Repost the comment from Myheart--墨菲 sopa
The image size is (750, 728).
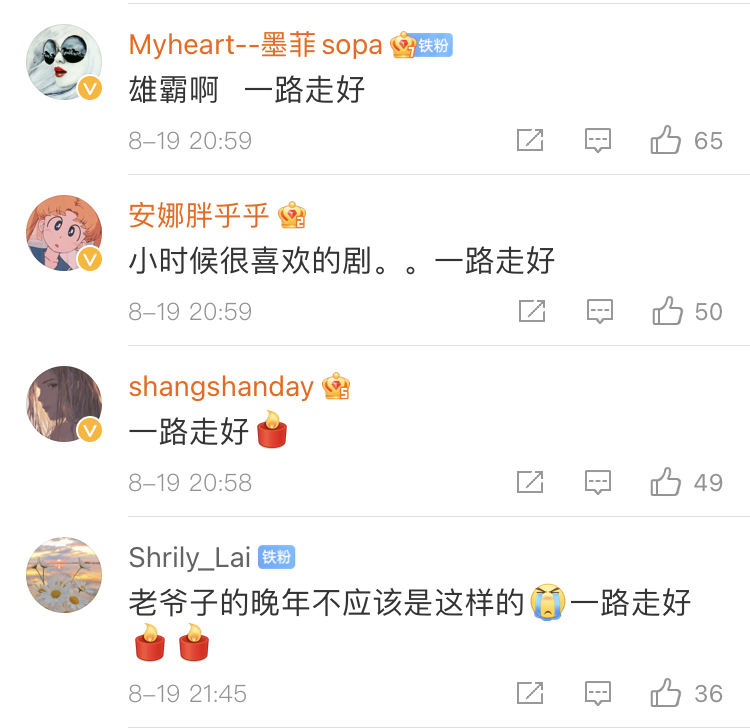[530, 140]
